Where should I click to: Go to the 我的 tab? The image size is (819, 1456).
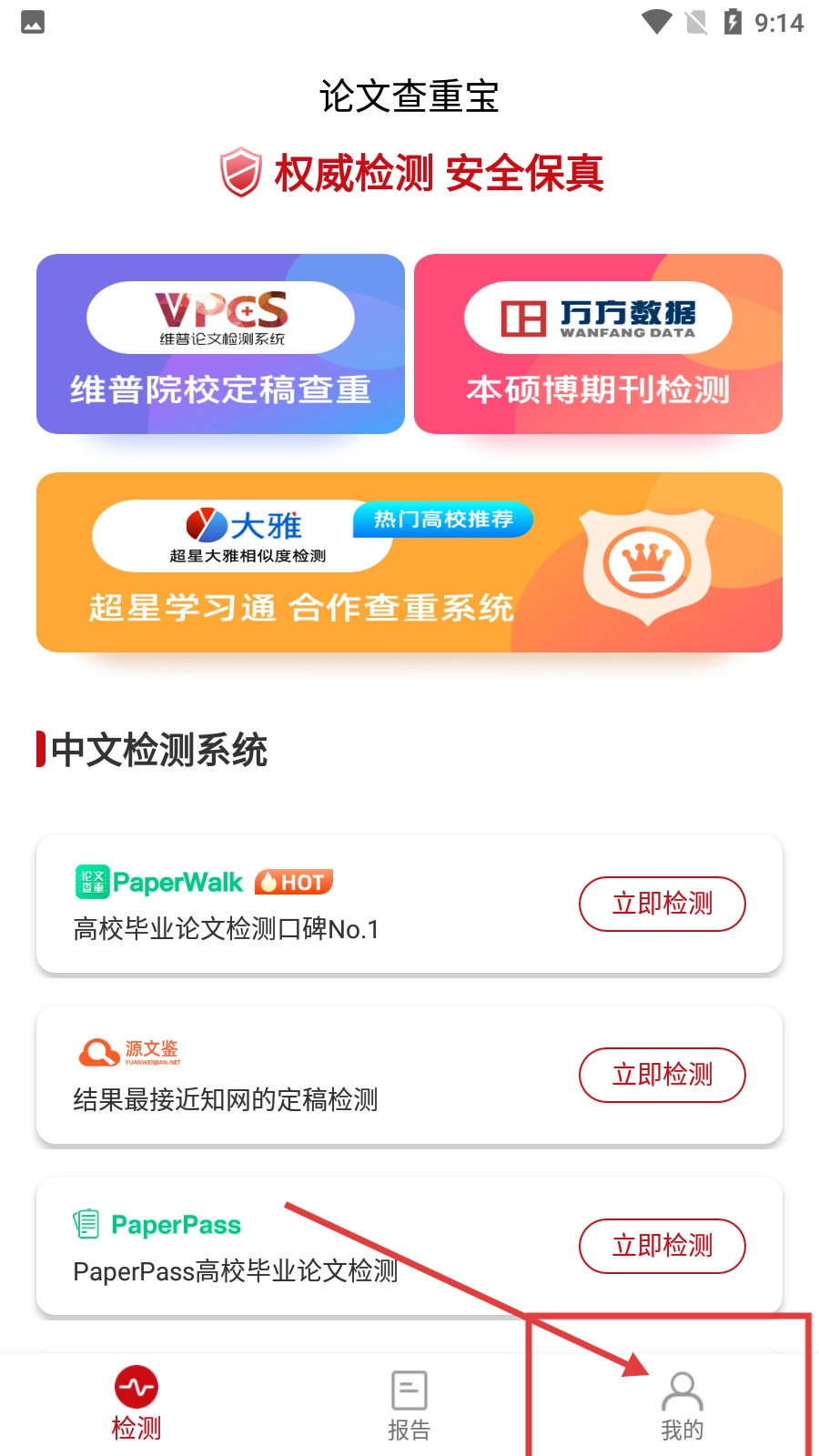click(682, 1406)
